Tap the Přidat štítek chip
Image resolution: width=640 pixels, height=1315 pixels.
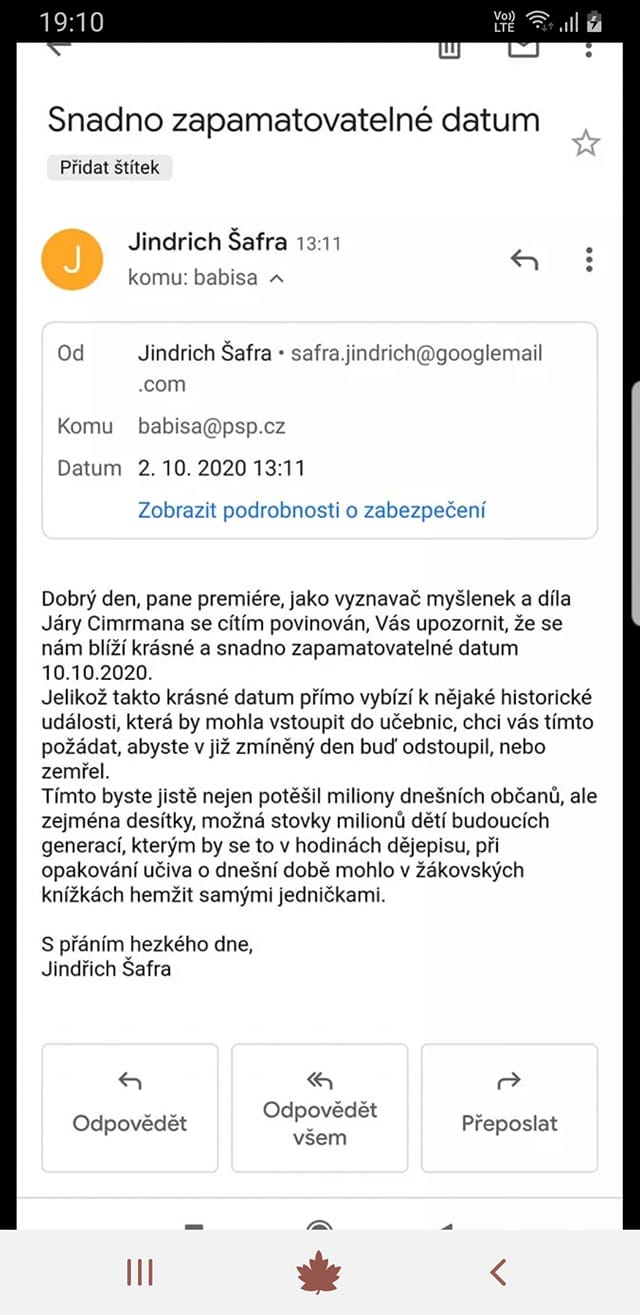coord(110,167)
